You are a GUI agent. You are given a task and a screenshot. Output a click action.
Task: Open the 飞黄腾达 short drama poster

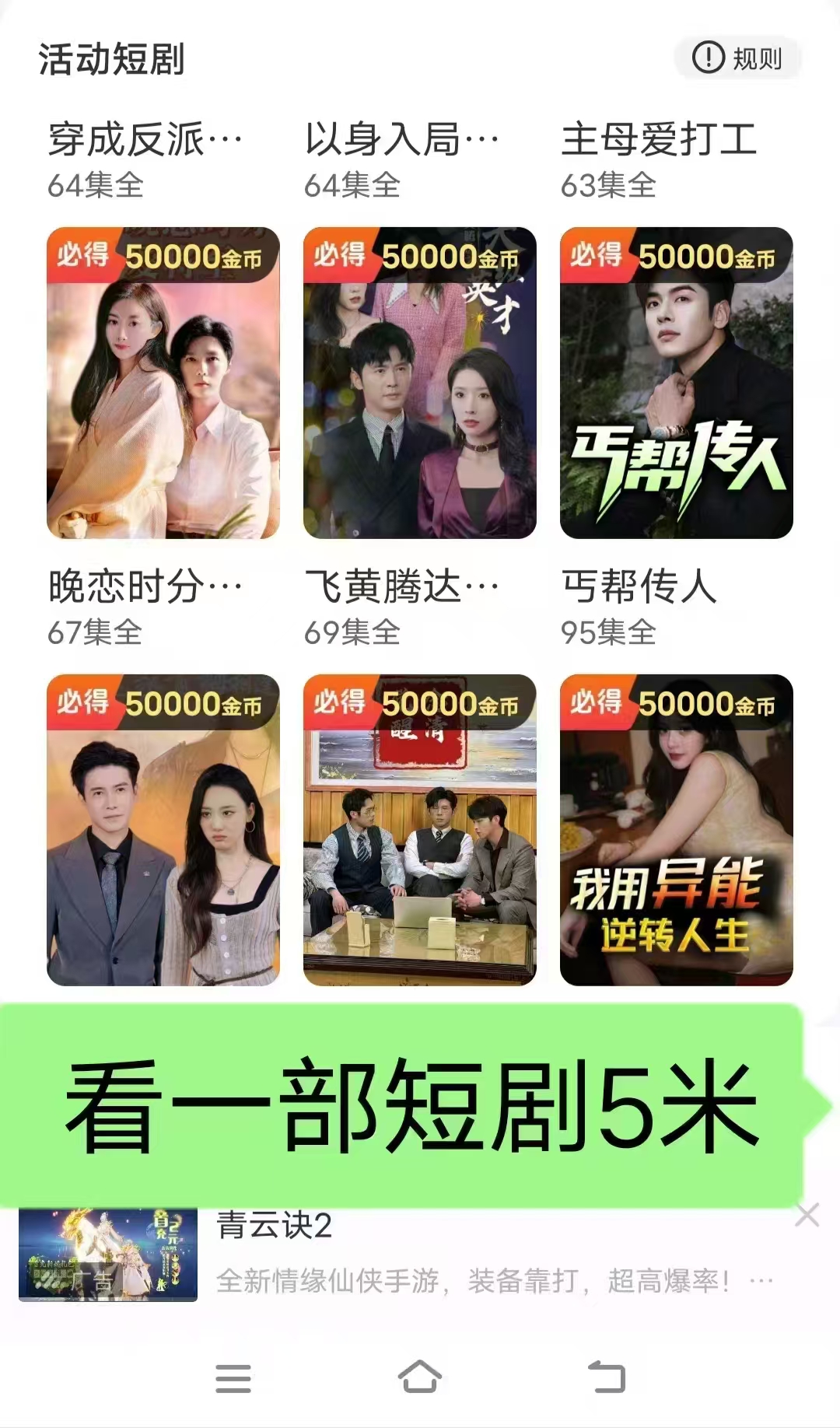(x=420, y=383)
